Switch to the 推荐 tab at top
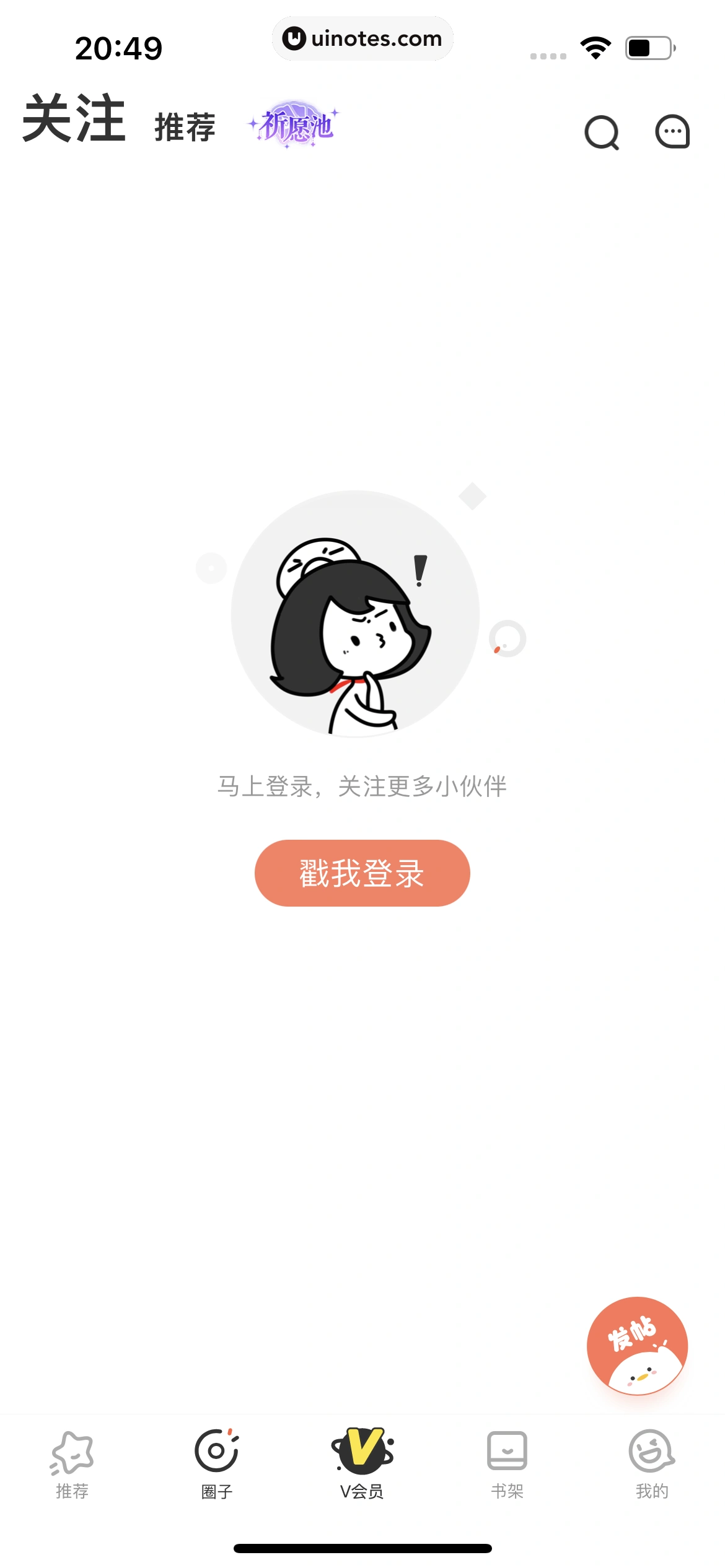Viewport: 725px width, 1568px height. [184, 127]
